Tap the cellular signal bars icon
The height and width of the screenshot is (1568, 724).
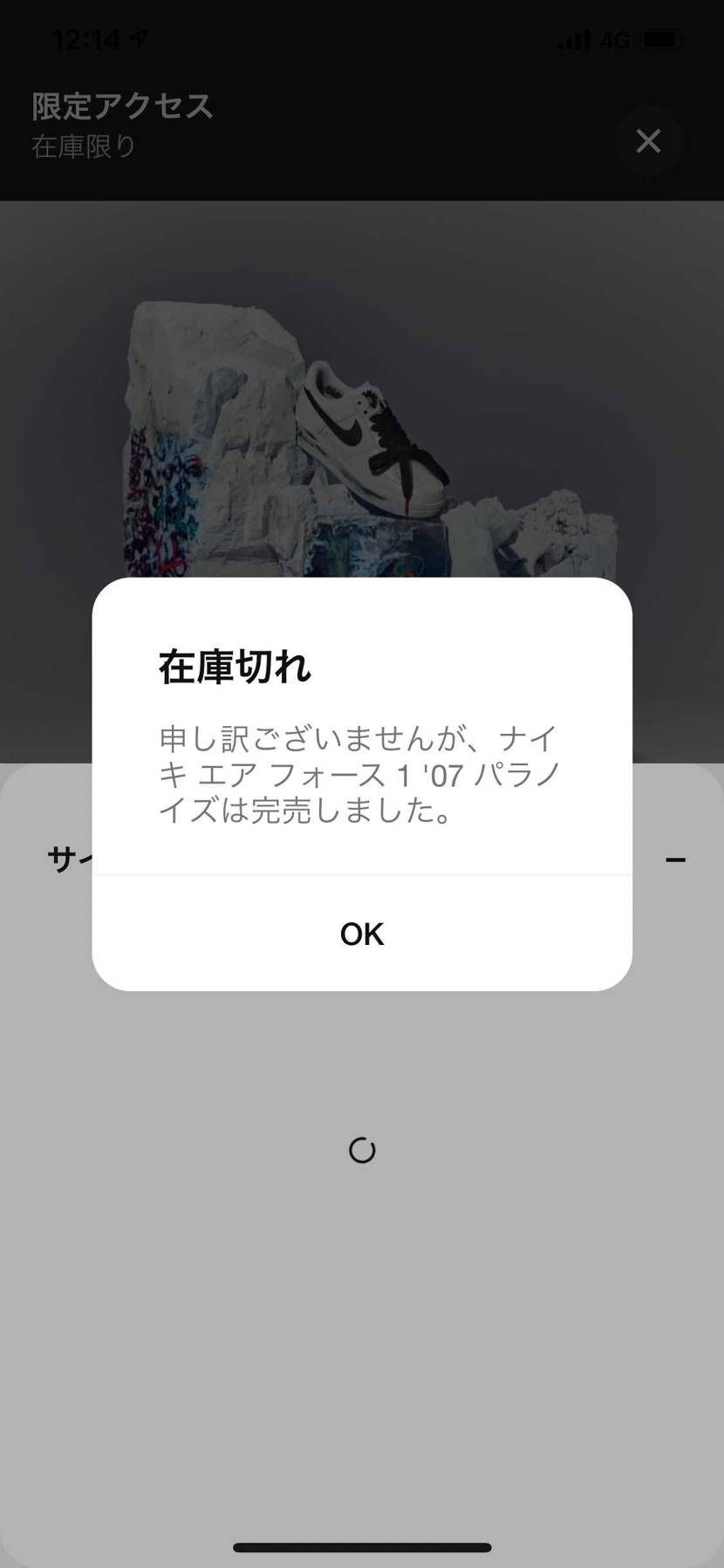coord(571,39)
